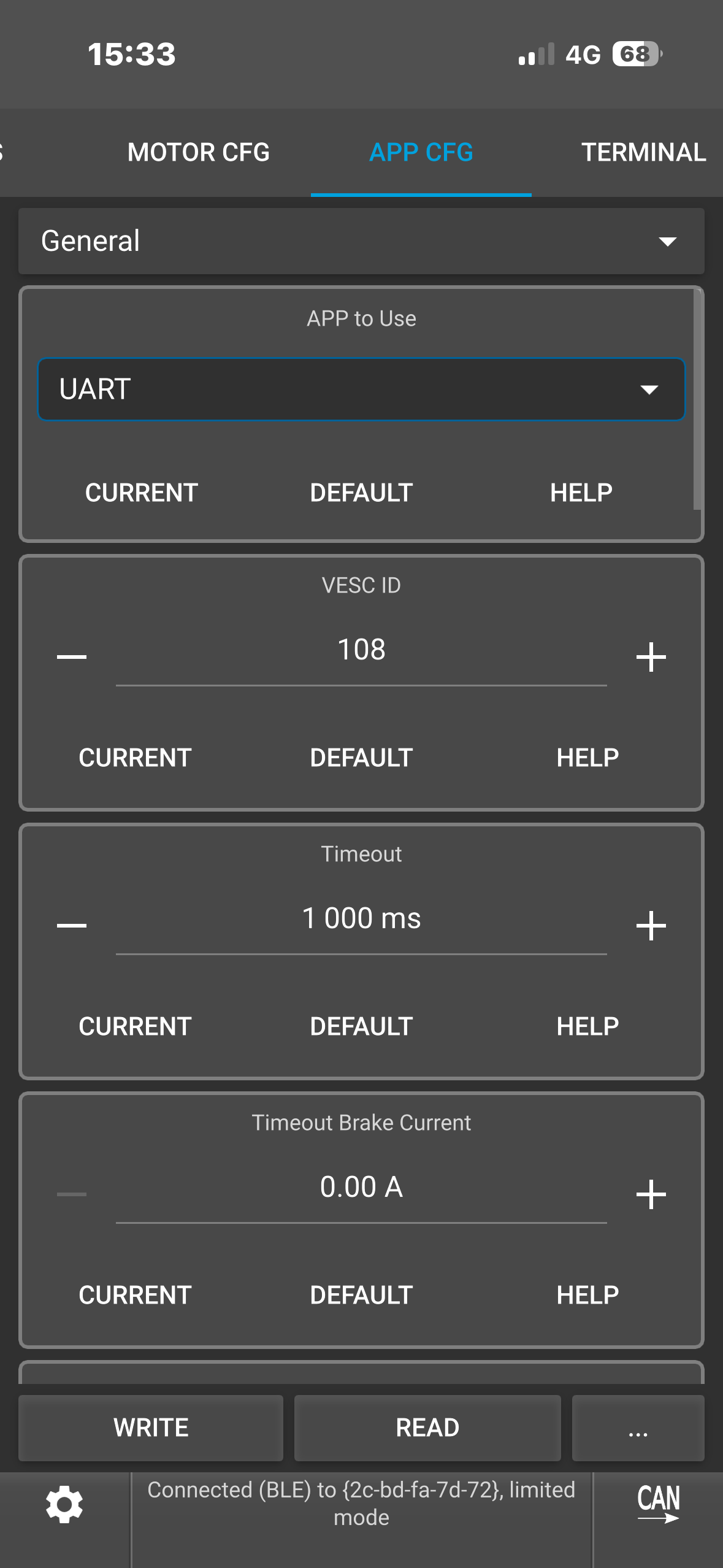Decrease the Timeout value
723x1568 pixels.
[x=72, y=926]
